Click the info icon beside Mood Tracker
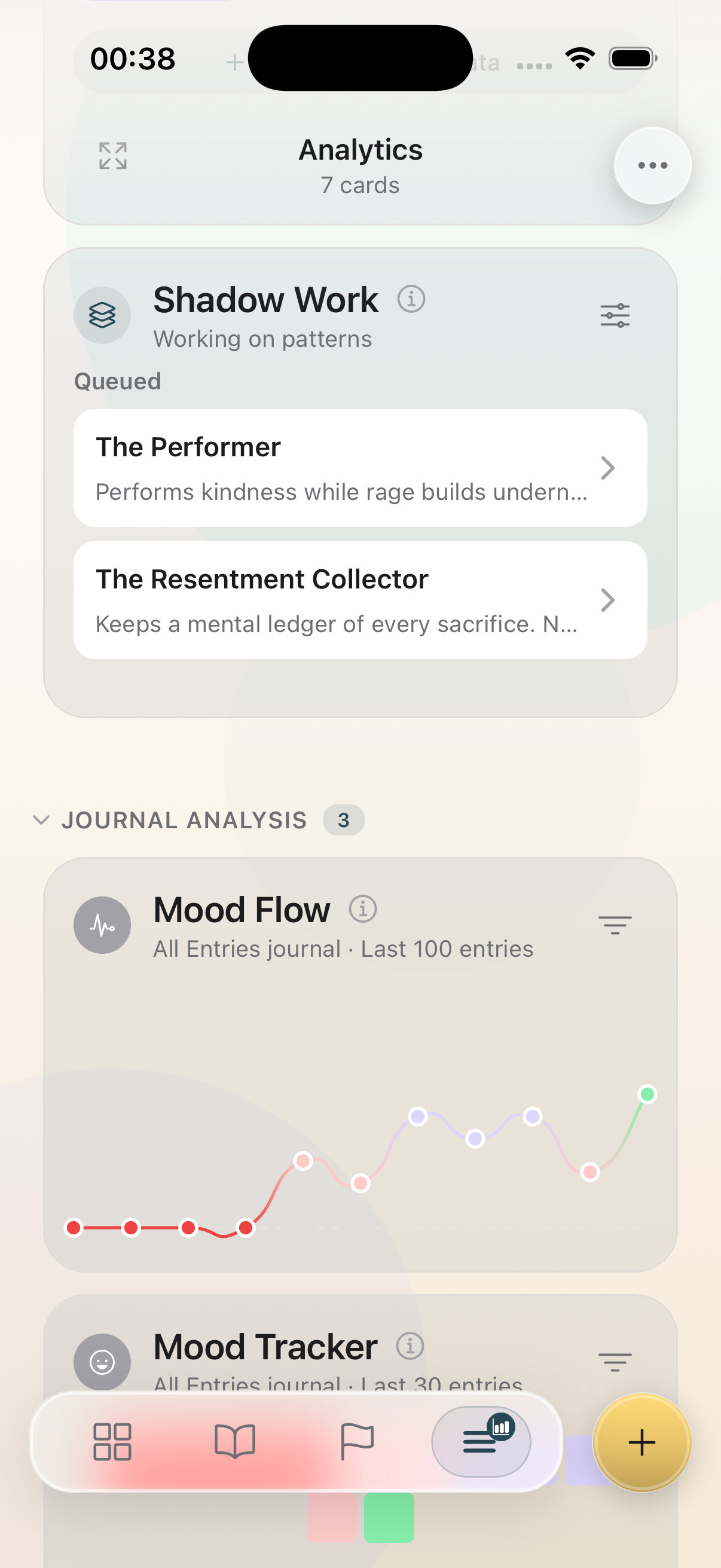 pos(411,1347)
